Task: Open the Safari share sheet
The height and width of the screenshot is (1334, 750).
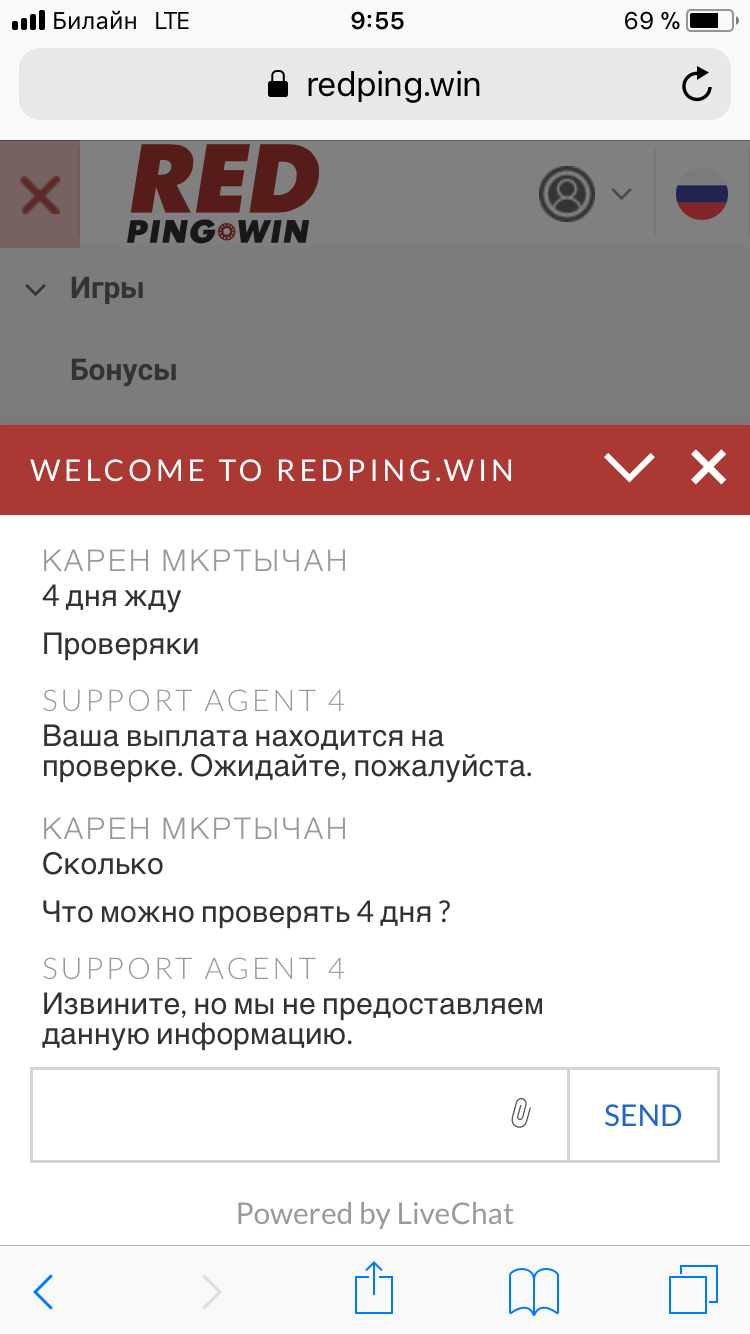Action: coord(372,1288)
